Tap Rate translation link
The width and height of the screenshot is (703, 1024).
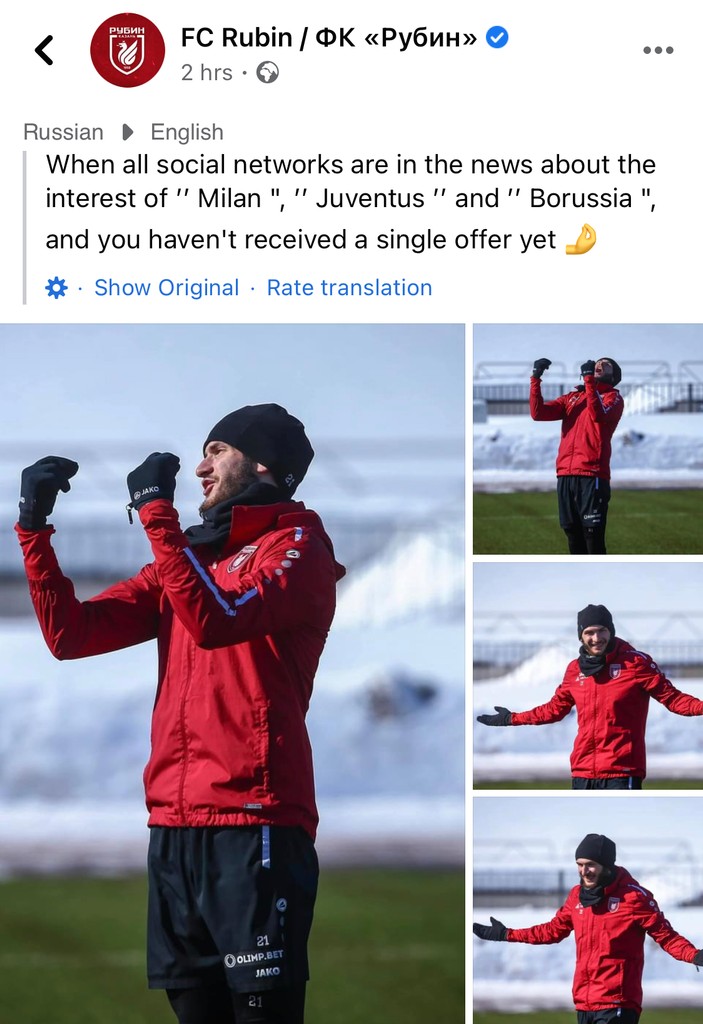(349, 288)
